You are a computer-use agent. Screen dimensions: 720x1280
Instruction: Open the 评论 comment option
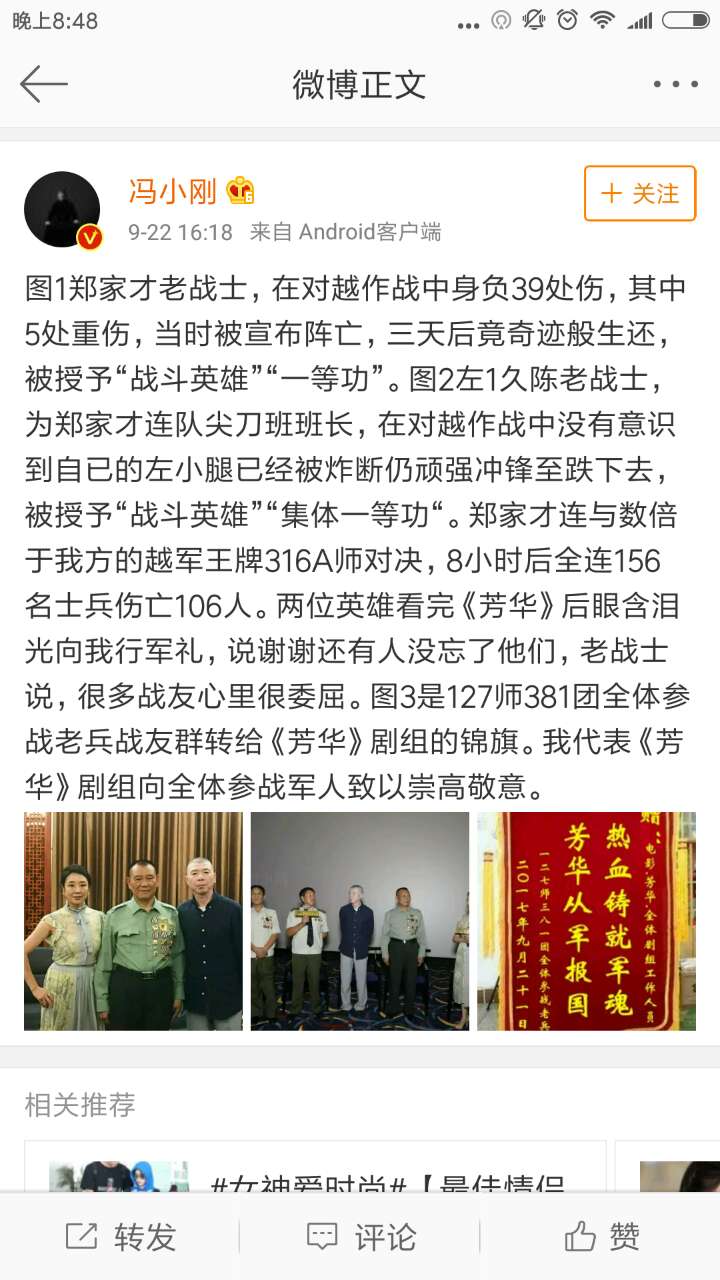click(360, 1237)
